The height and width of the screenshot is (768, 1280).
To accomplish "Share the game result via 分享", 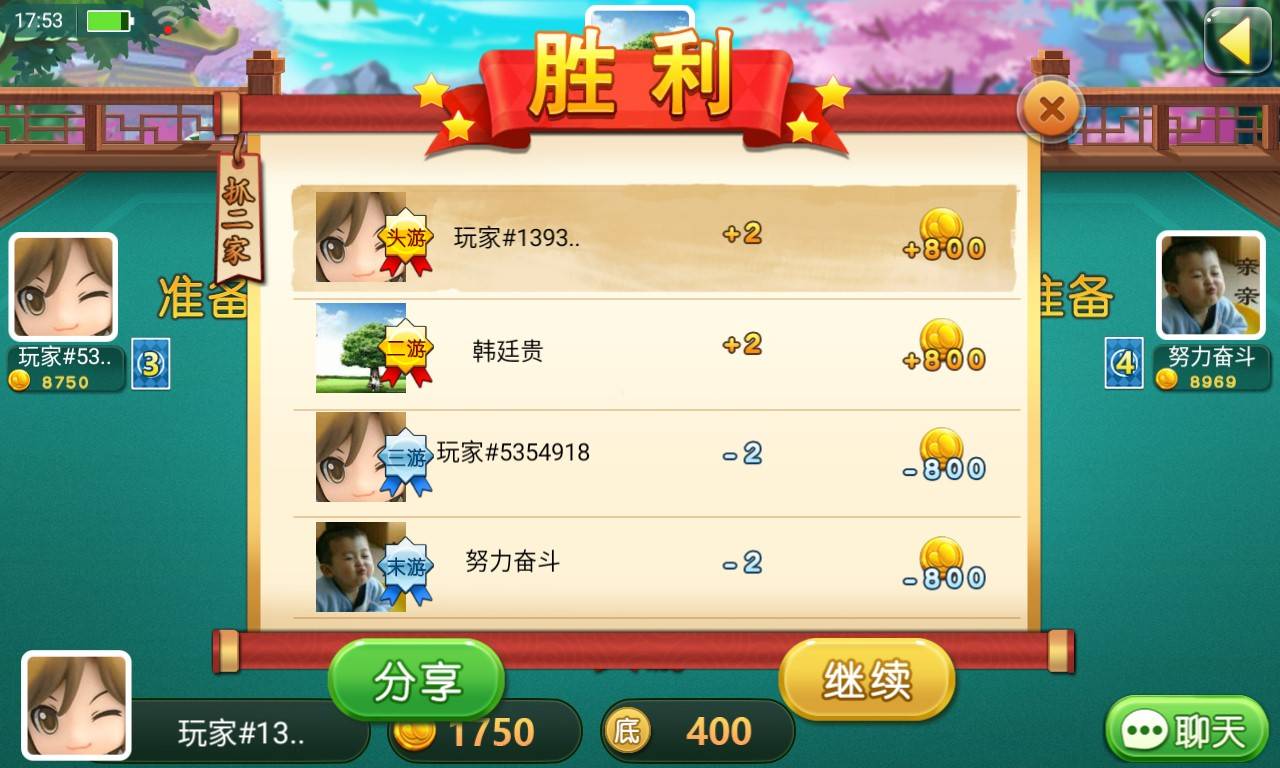I will tap(416, 680).
